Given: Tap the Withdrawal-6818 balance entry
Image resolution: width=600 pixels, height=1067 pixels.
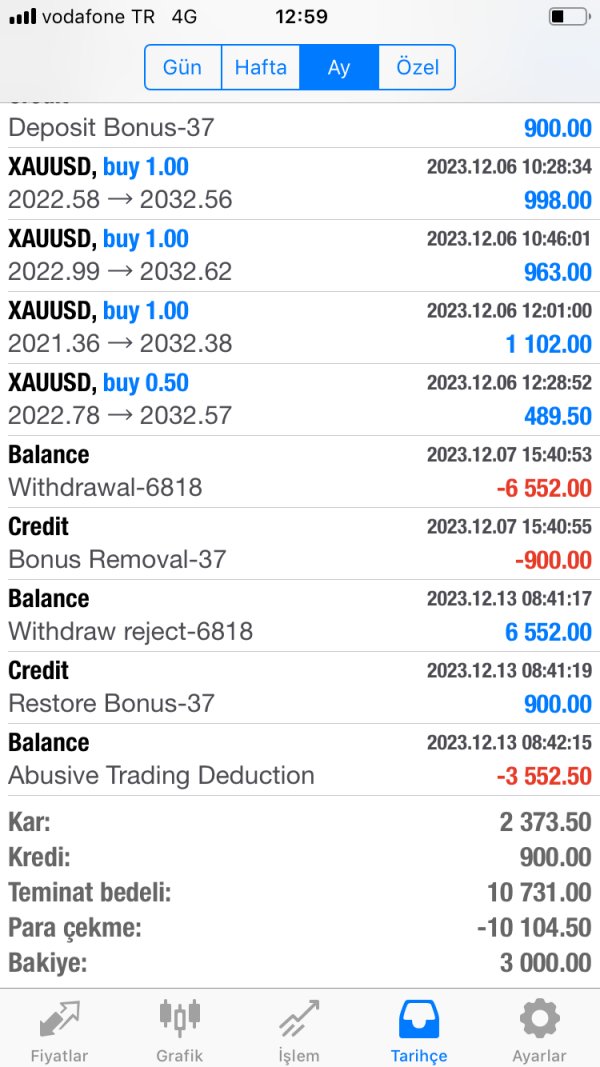Looking at the screenshot, I should [300, 472].
